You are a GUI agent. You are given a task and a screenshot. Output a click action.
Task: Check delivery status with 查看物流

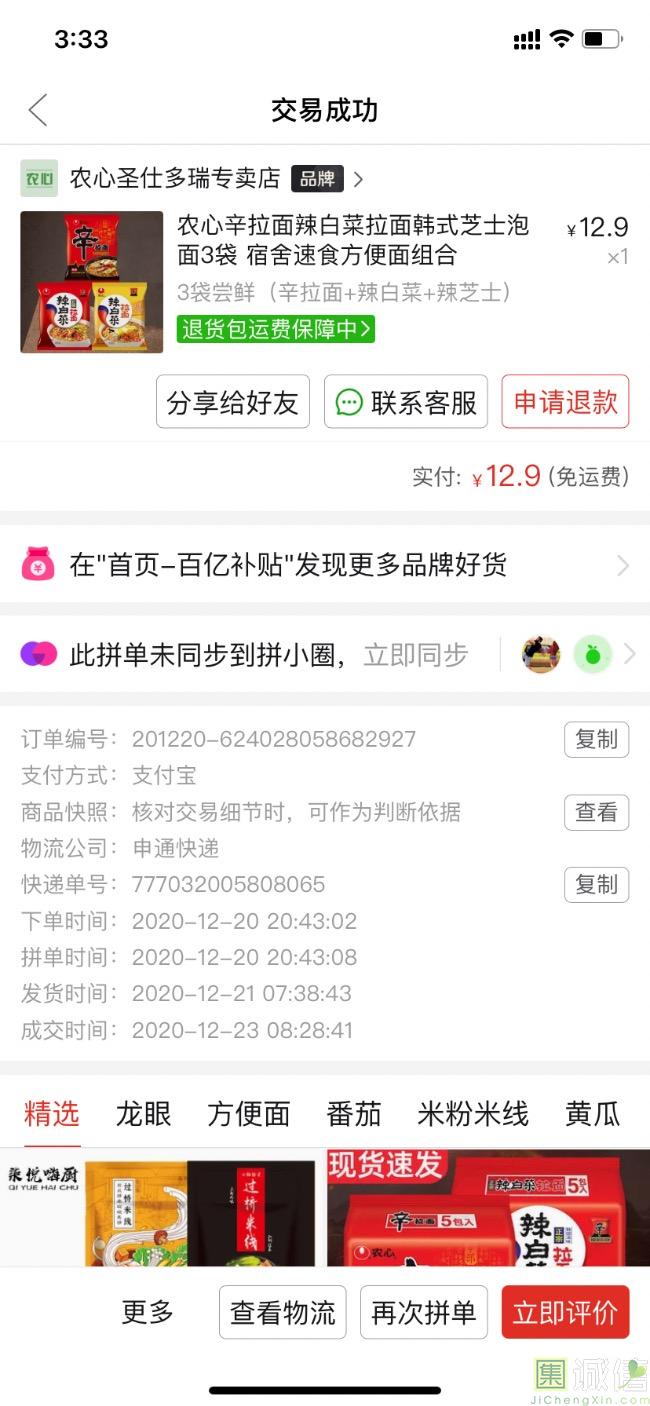pyautogui.click(x=283, y=1312)
